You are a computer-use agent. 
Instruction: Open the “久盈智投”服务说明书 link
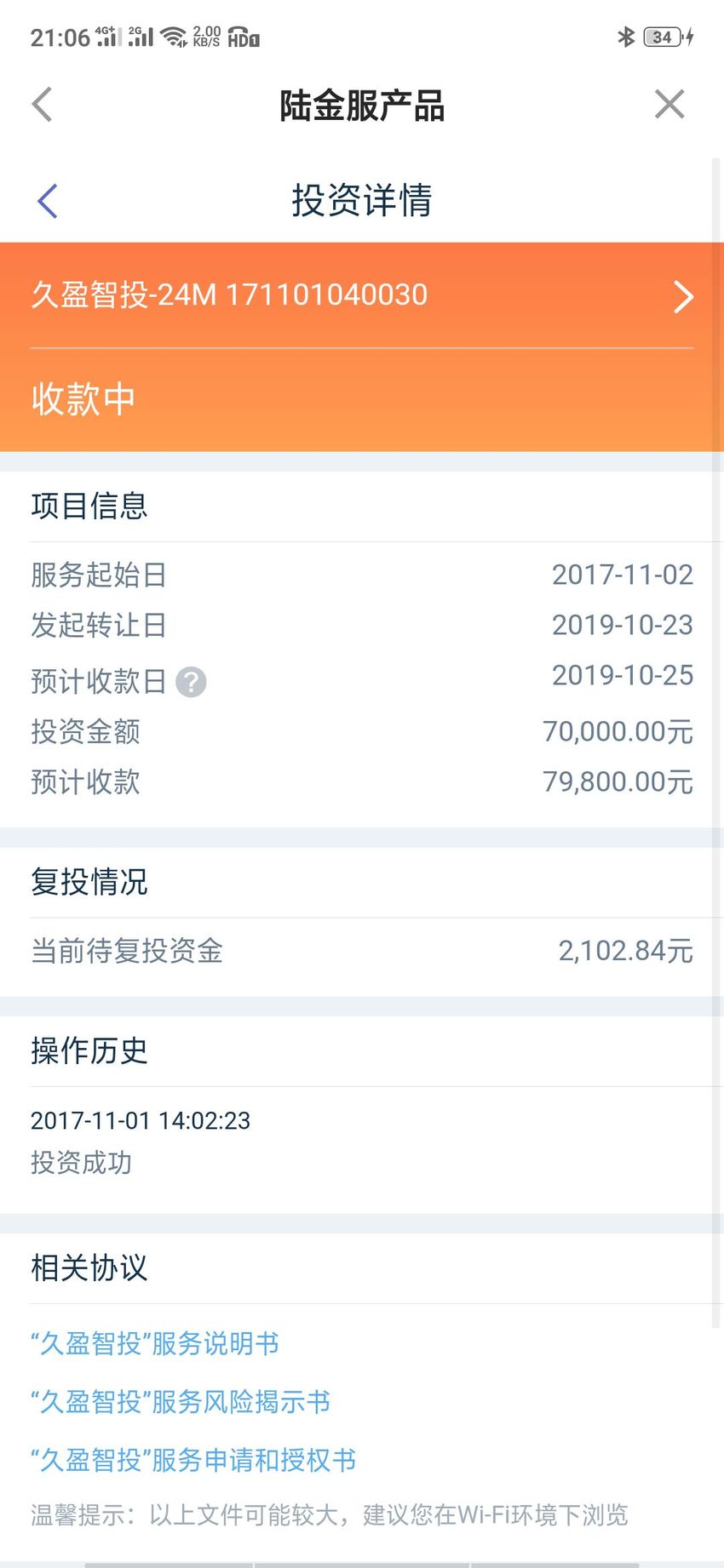[x=155, y=1343]
